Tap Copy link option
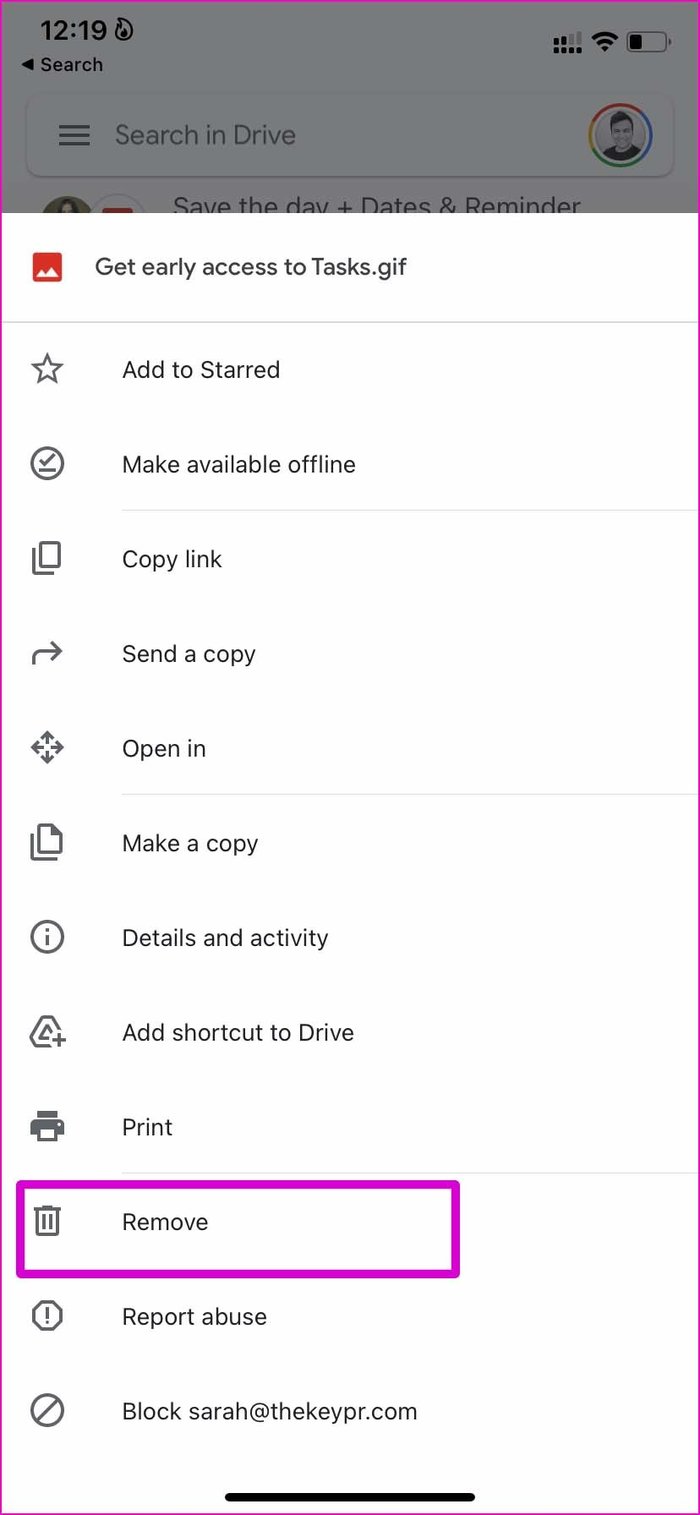The width and height of the screenshot is (700, 1515). coord(350,559)
